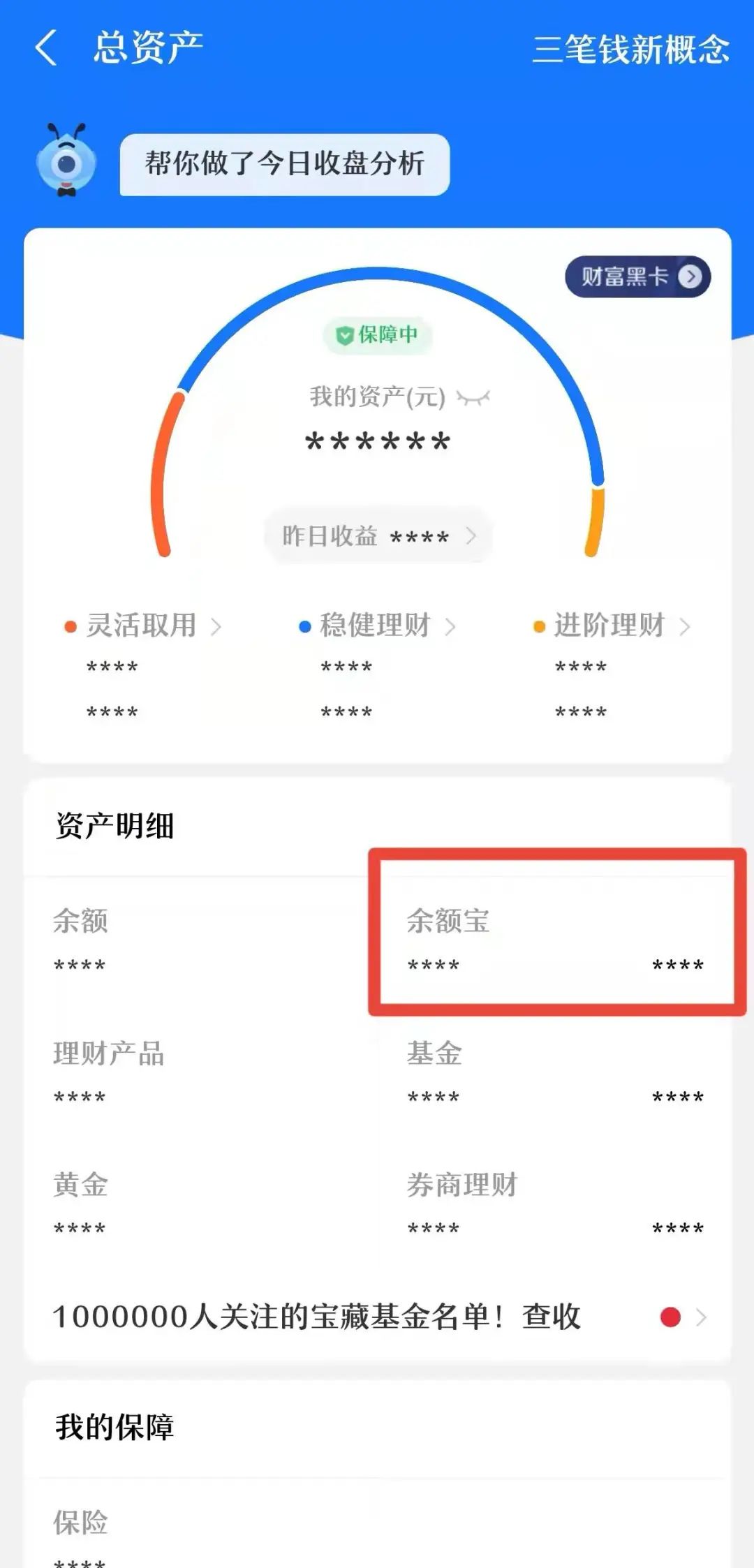The width and height of the screenshot is (754, 1568).
Task: Click the ant assistant mascot icon
Action: coord(66,164)
